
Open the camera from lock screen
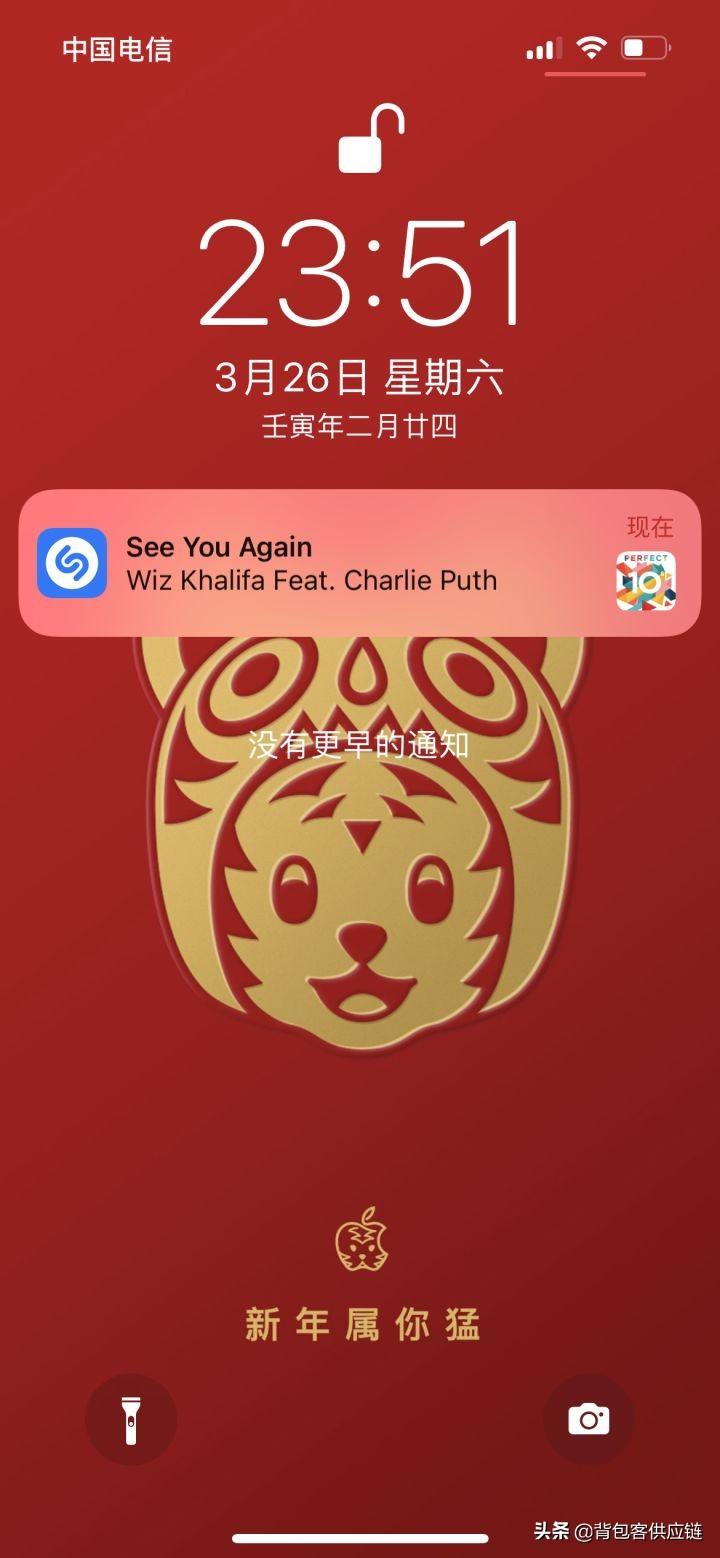588,1419
